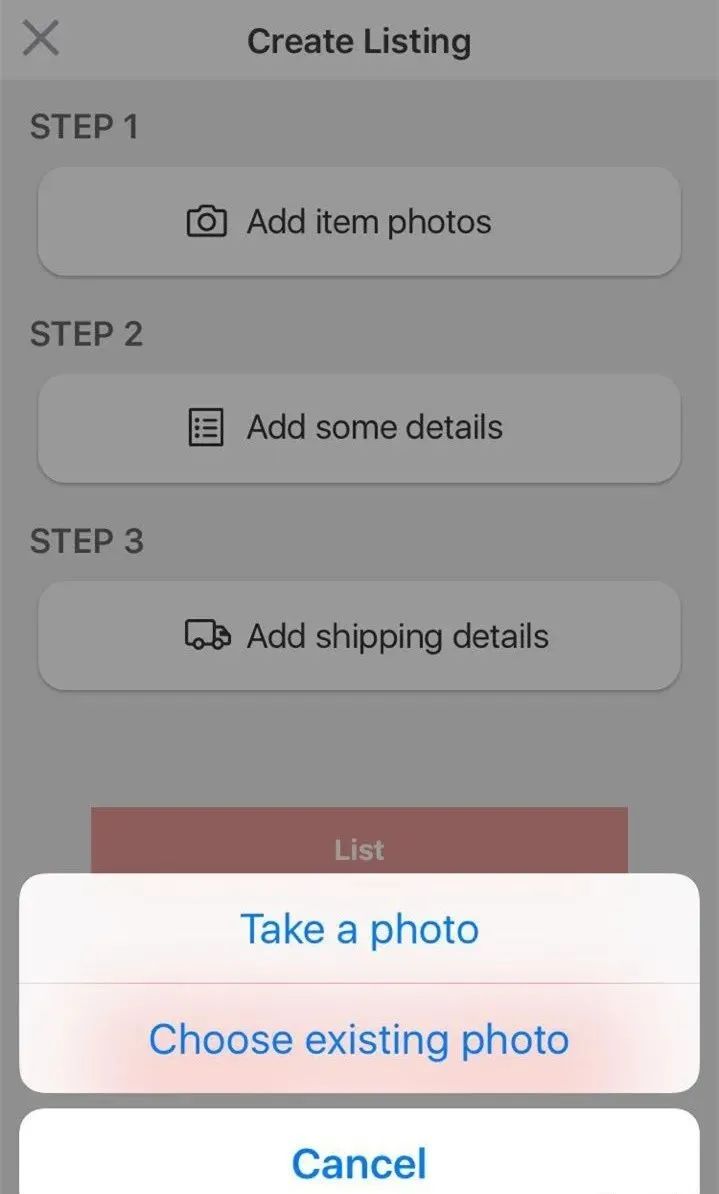Select Take a photo option
This screenshot has height=1194, width=719.
click(359, 929)
